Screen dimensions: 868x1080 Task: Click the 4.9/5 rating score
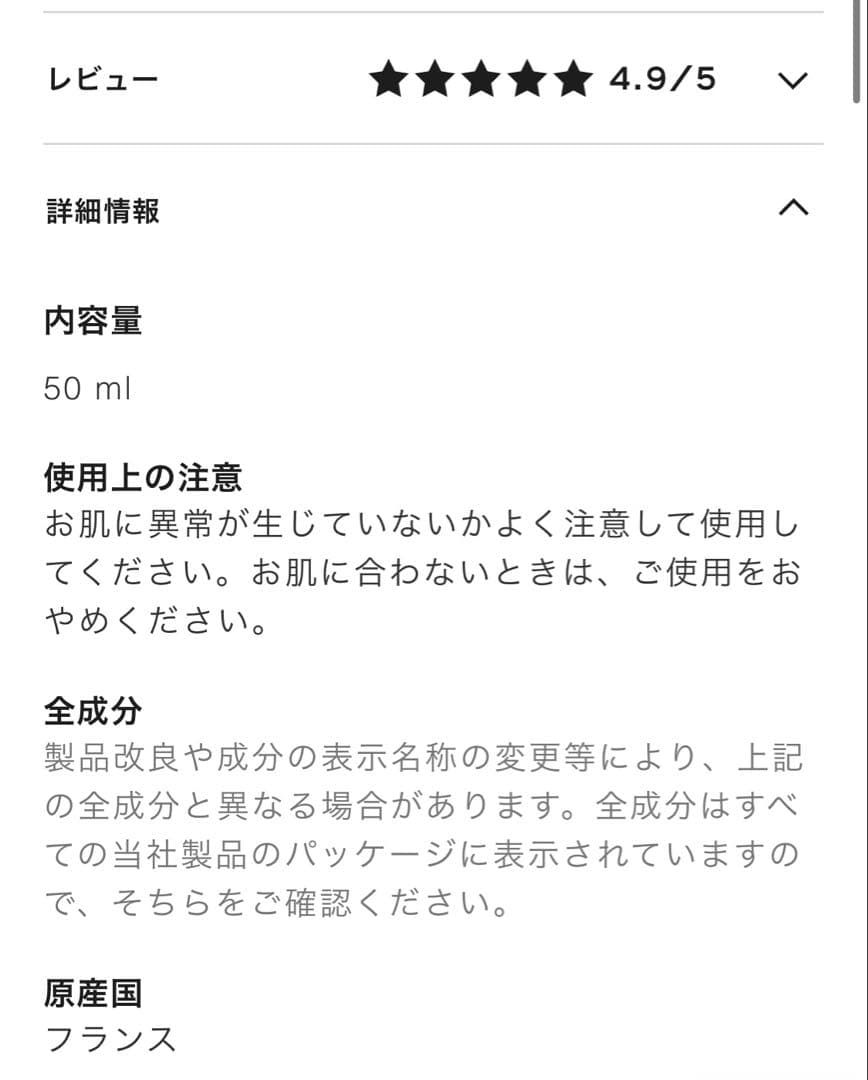pyautogui.click(x=662, y=80)
